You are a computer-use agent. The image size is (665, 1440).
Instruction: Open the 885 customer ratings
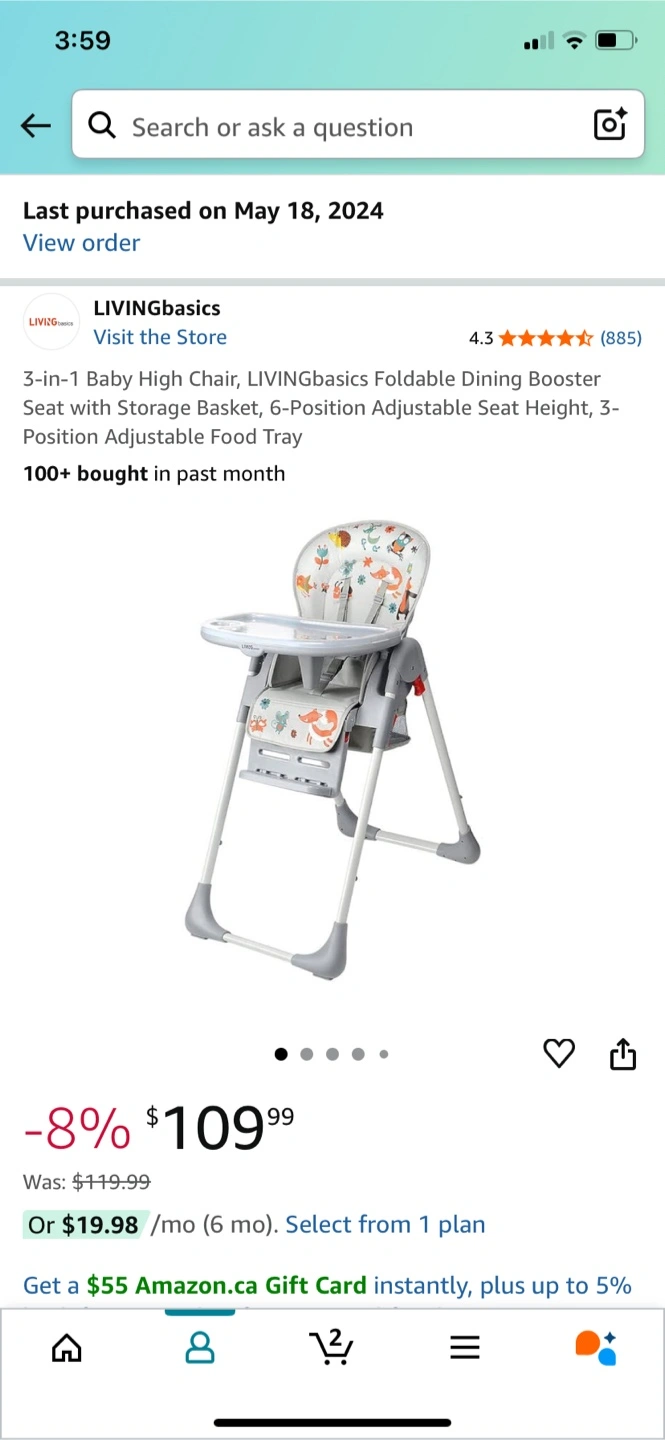tap(620, 338)
